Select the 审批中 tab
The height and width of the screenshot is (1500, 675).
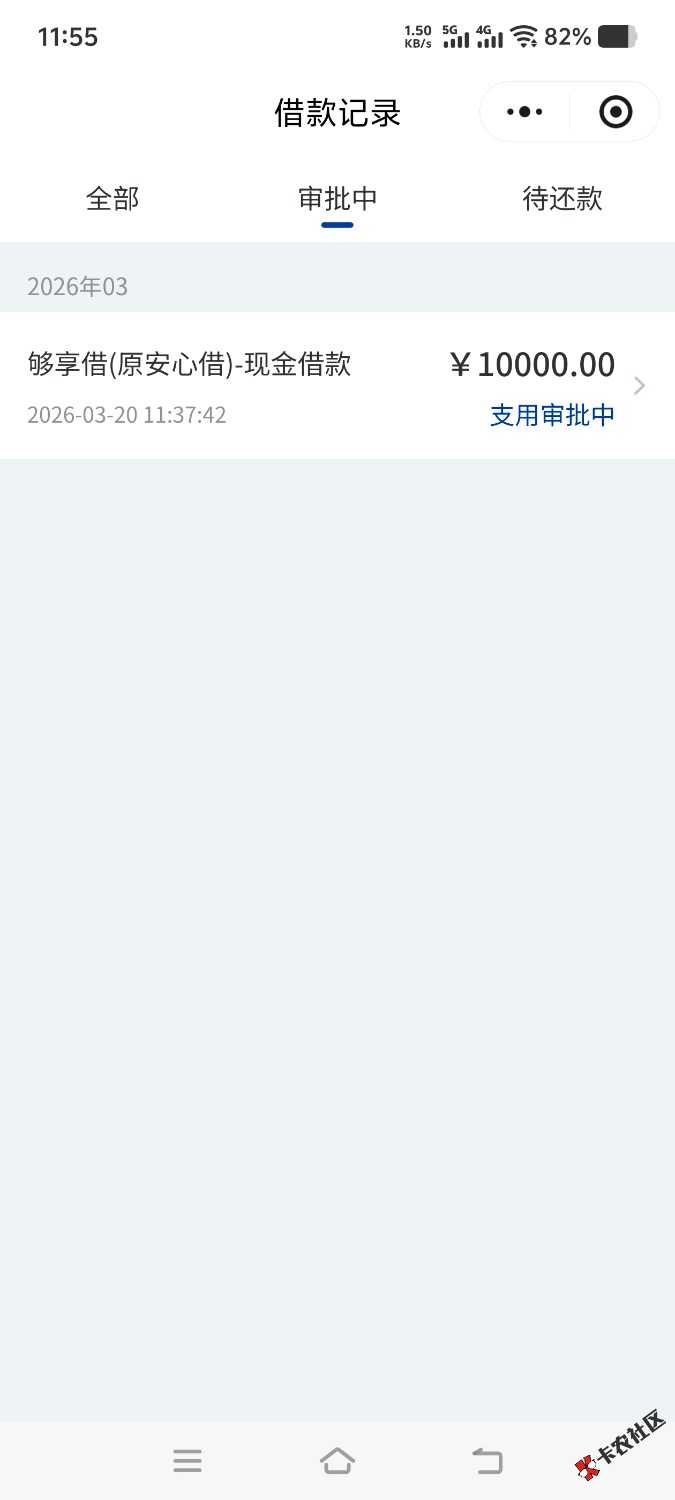[x=337, y=198]
